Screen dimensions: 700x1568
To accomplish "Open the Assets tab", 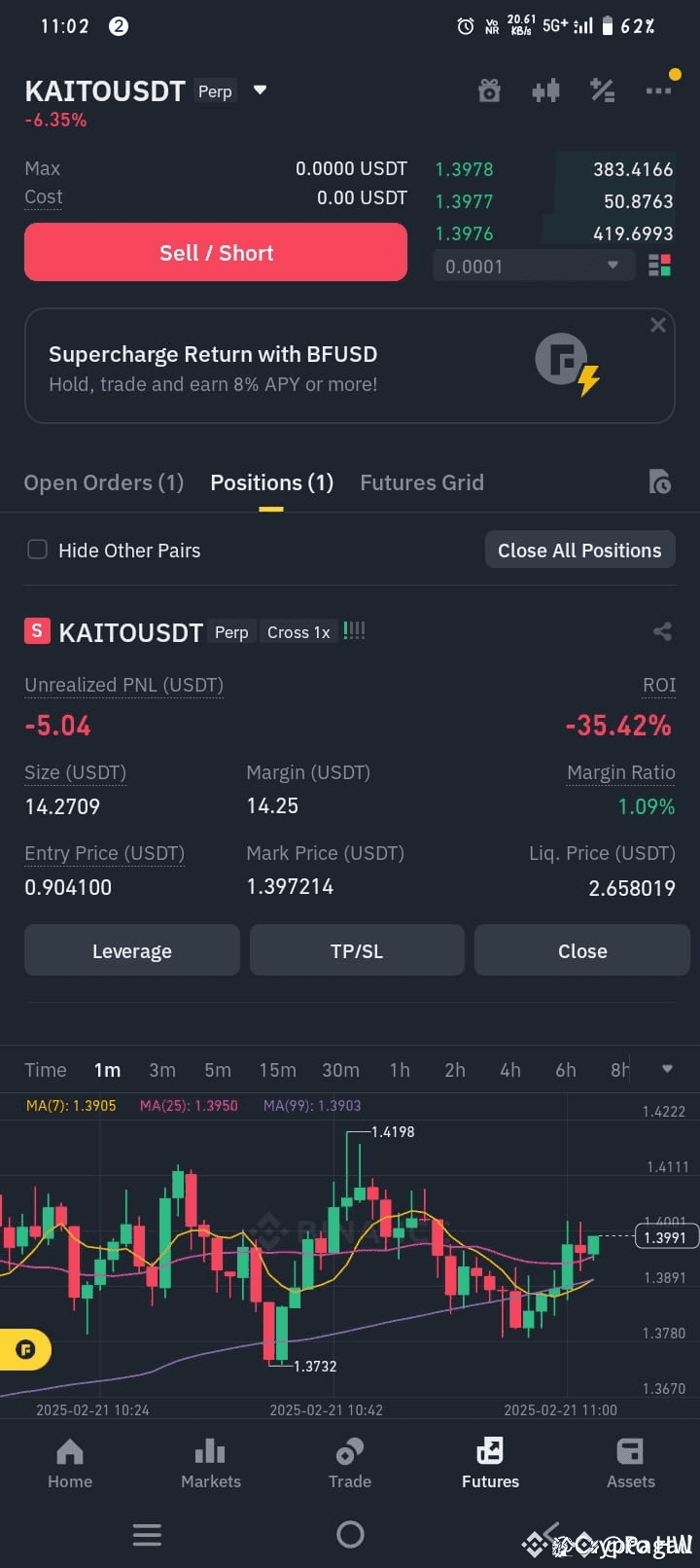I will [630, 1464].
